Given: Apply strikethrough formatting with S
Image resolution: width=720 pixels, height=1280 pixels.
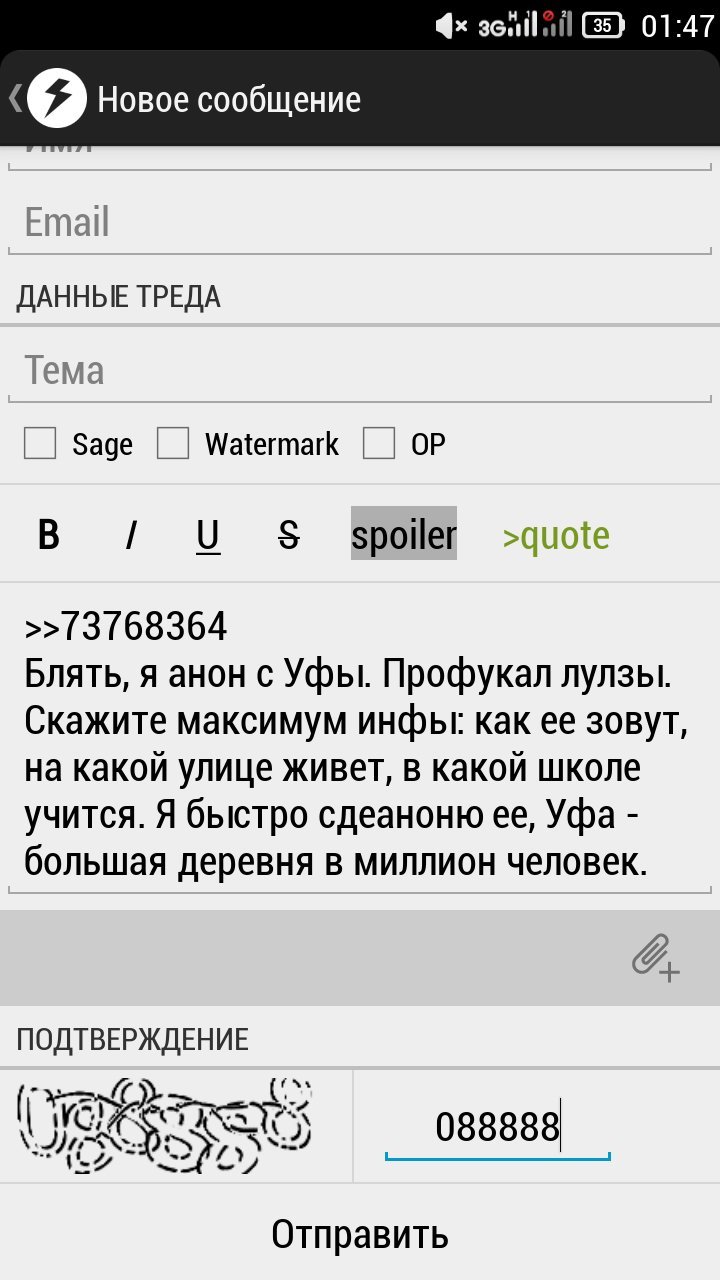Looking at the screenshot, I should point(289,535).
